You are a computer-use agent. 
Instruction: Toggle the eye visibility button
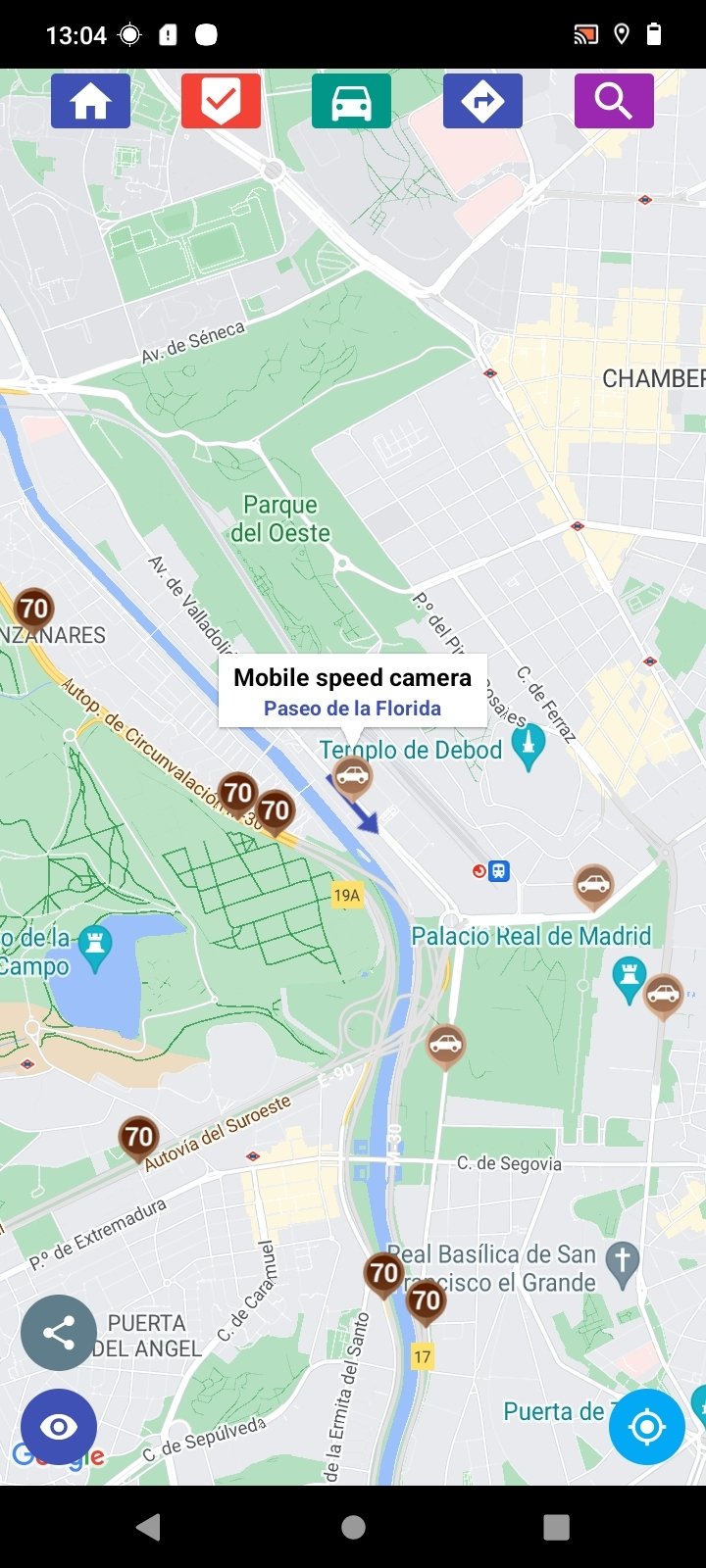point(59,1427)
